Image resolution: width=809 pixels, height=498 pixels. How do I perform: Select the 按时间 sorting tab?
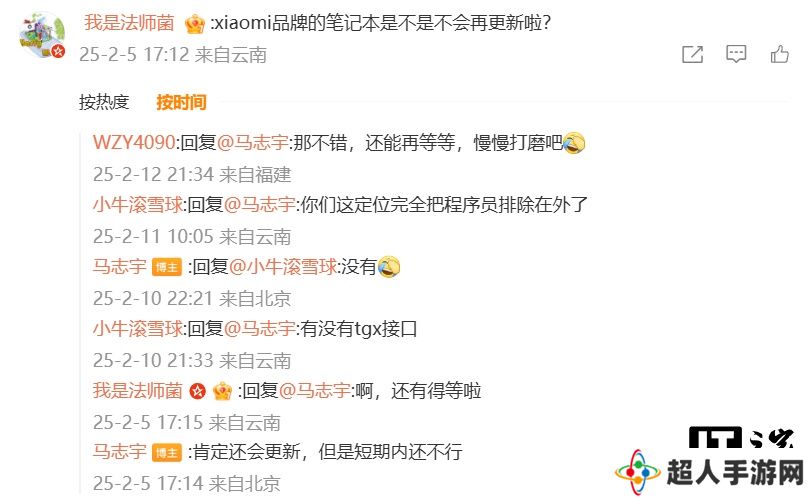pyautogui.click(x=181, y=102)
